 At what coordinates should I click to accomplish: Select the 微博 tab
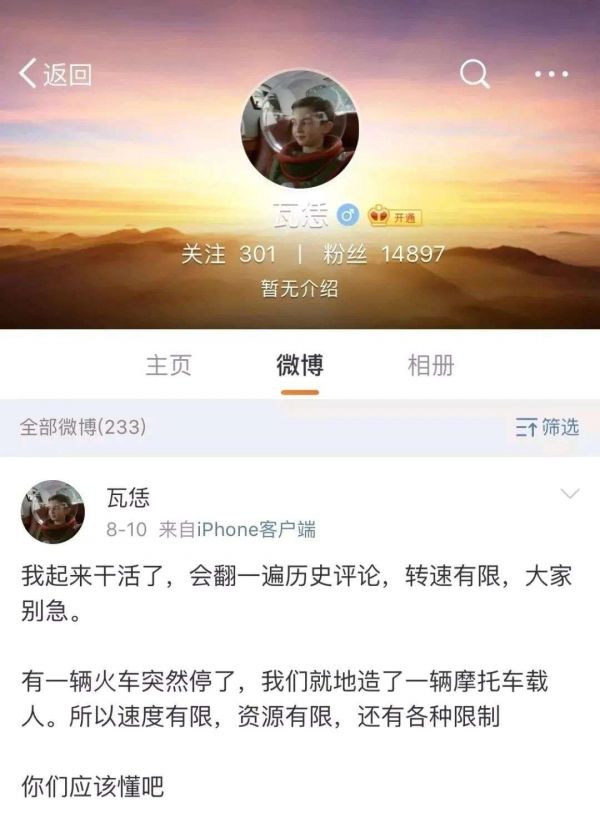300,365
